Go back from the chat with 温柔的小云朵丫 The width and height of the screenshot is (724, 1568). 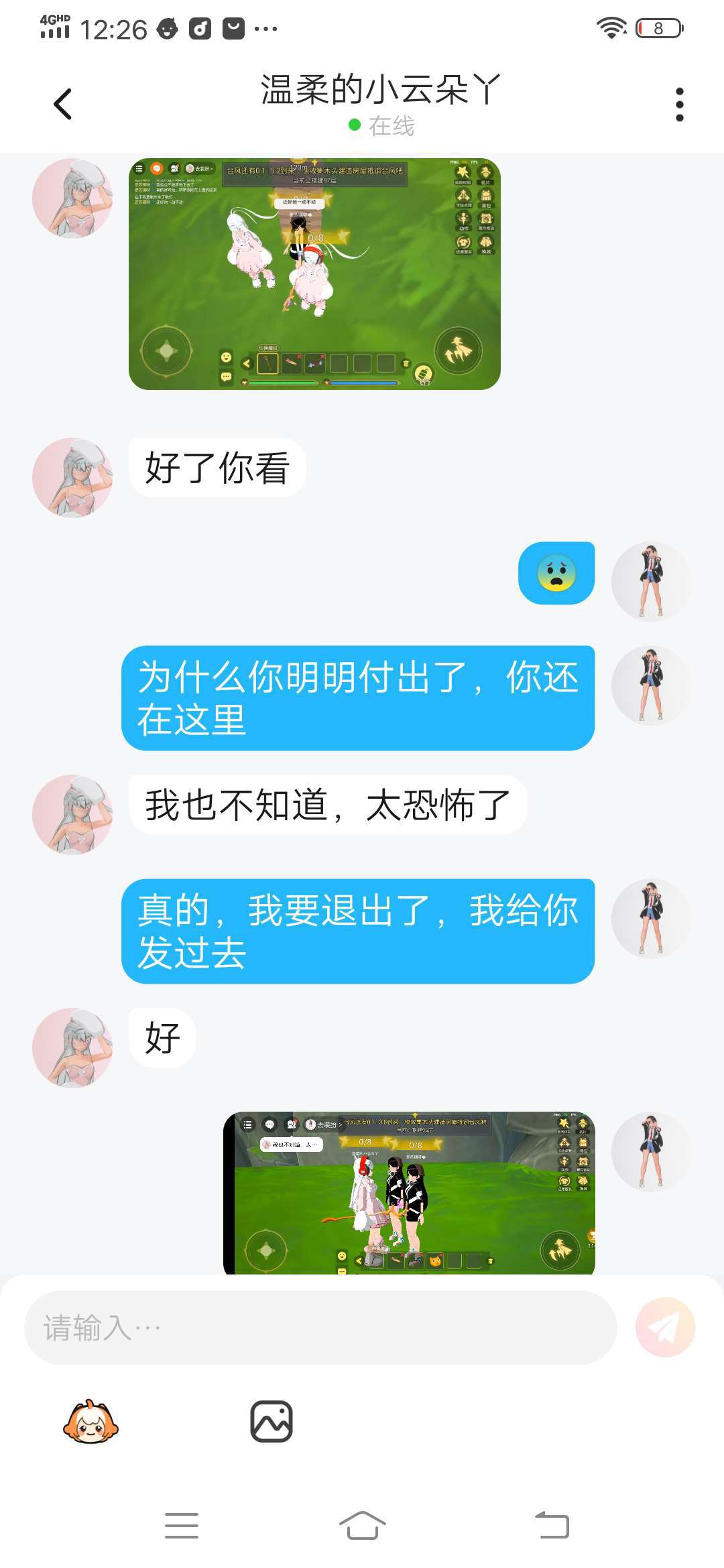62,104
